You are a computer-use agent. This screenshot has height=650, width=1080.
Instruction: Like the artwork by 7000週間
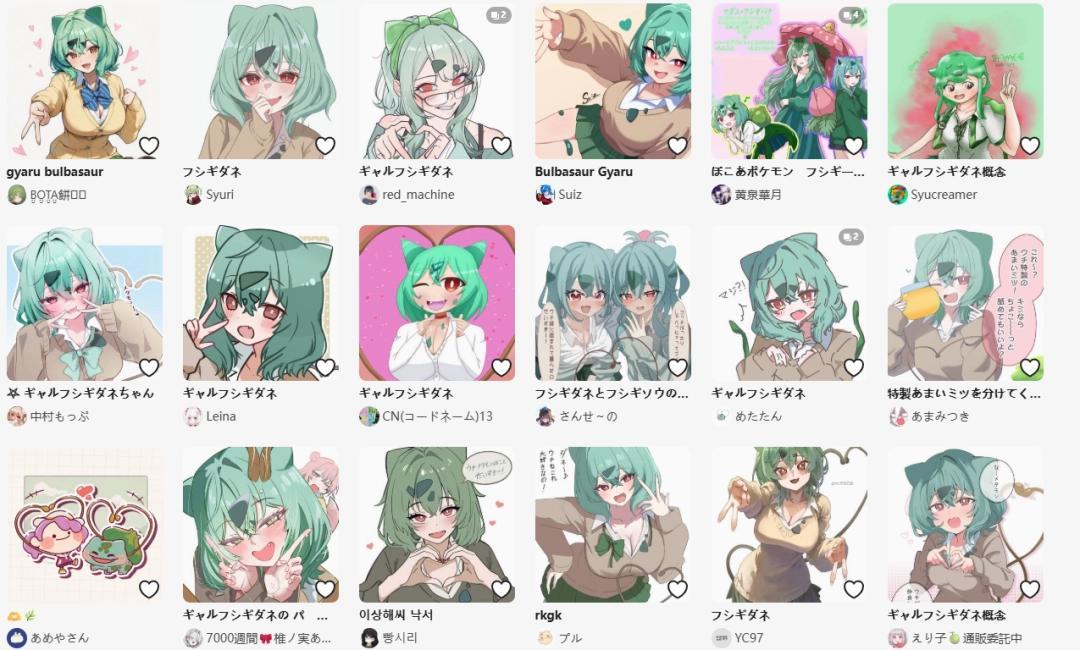tap(325, 589)
